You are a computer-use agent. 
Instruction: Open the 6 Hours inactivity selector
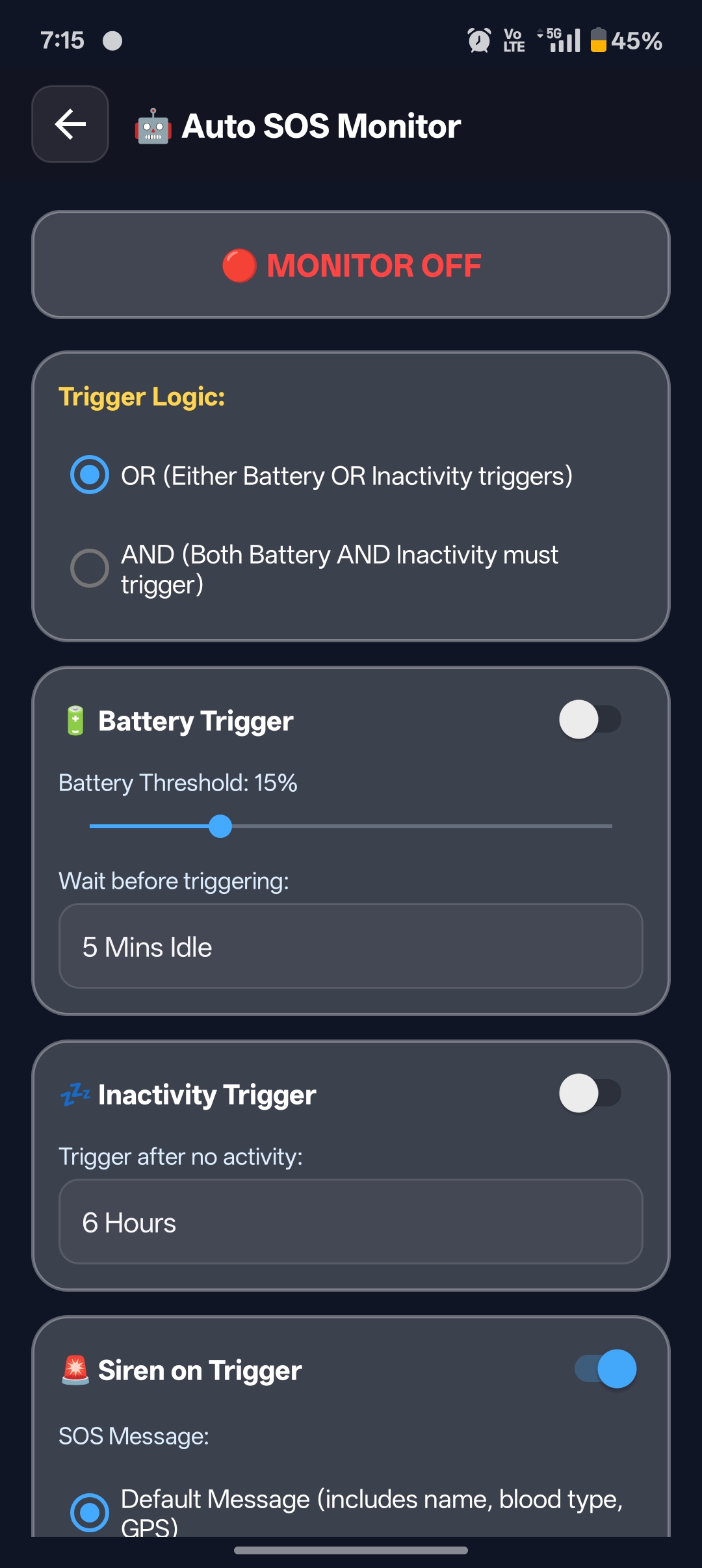click(351, 1222)
